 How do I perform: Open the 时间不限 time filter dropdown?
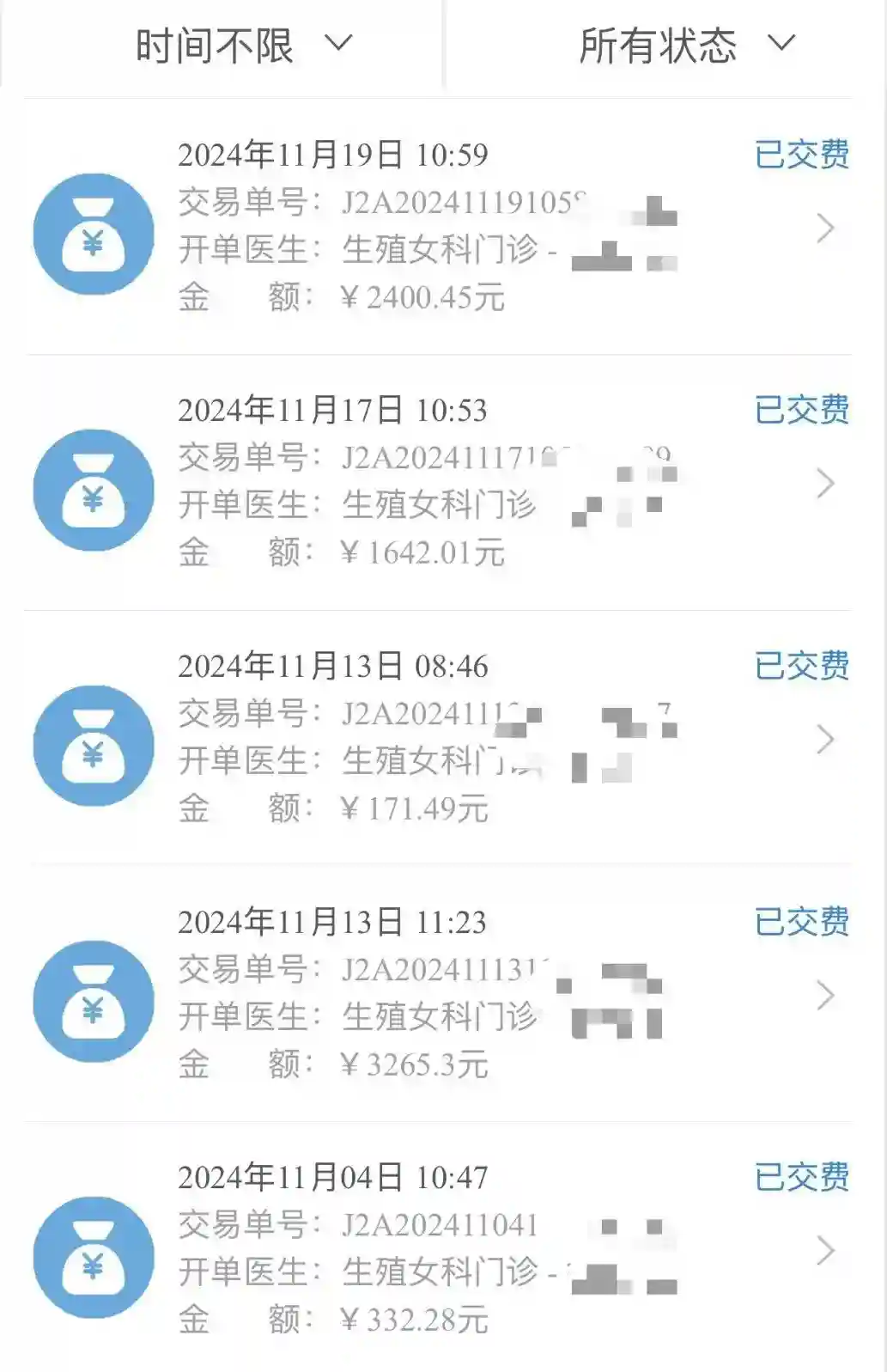tap(243, 45)
